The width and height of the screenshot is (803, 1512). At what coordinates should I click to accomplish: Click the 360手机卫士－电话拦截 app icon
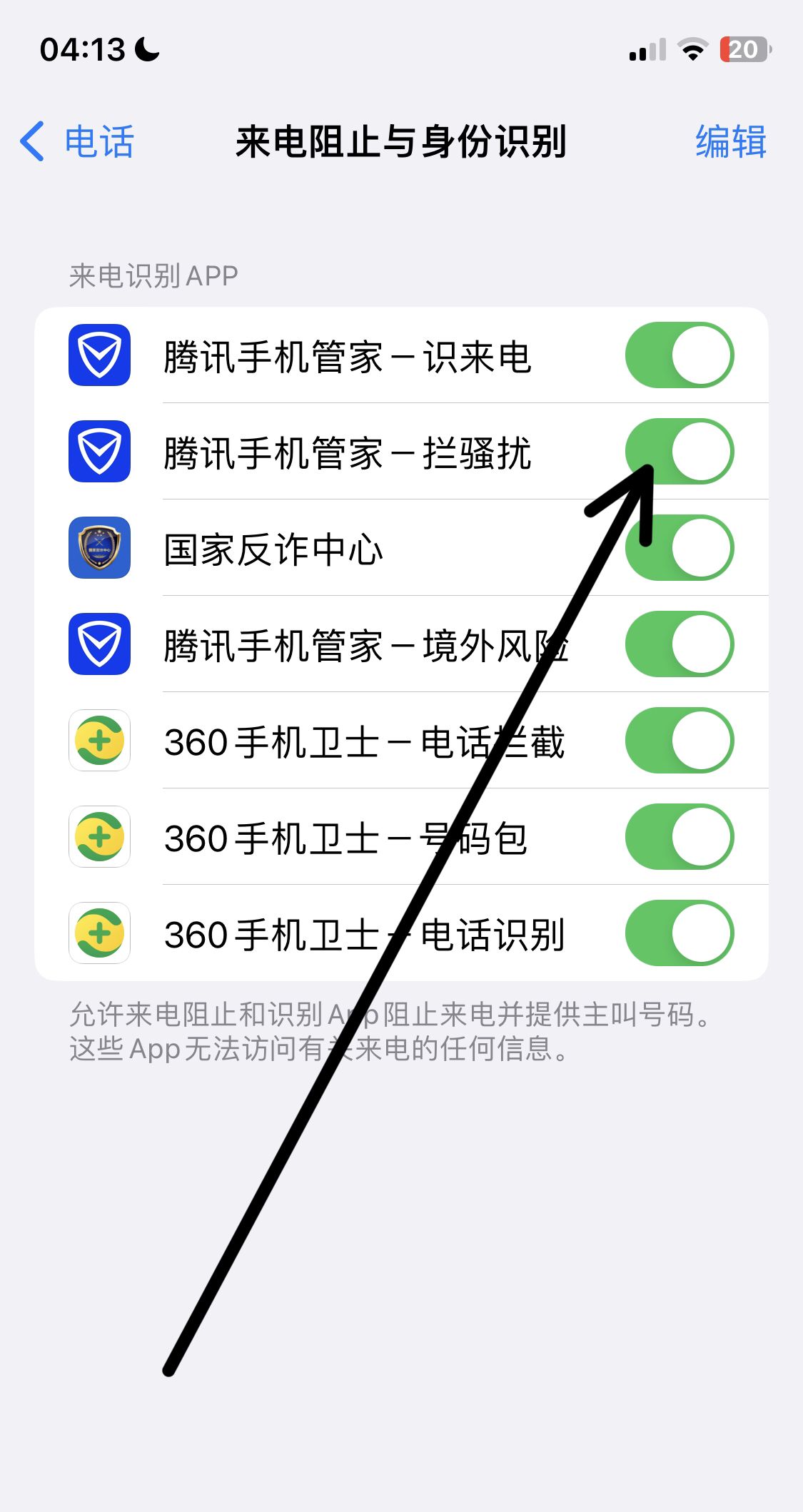99,741
